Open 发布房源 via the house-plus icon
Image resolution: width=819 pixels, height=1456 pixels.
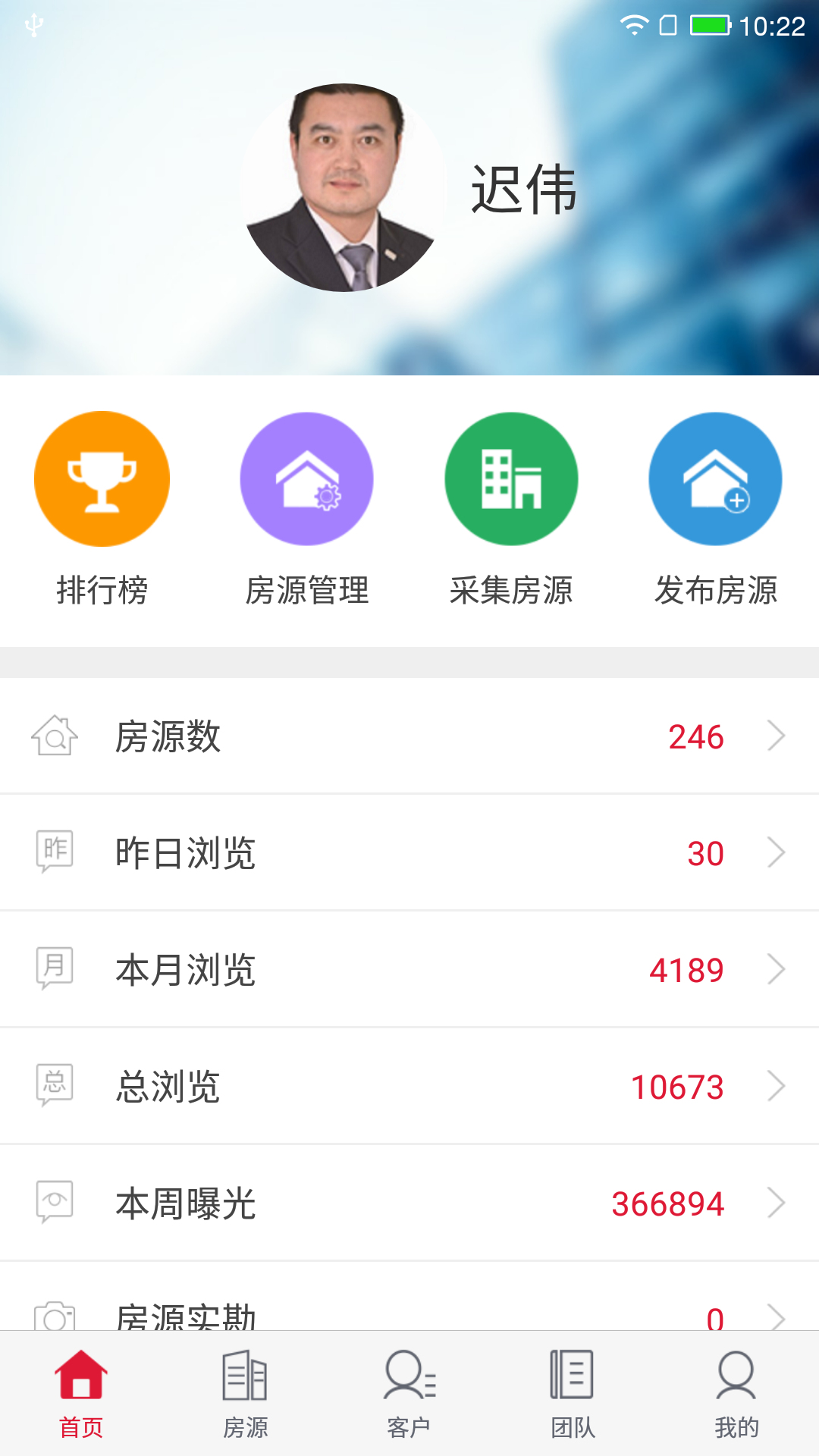tap(715, 479)
